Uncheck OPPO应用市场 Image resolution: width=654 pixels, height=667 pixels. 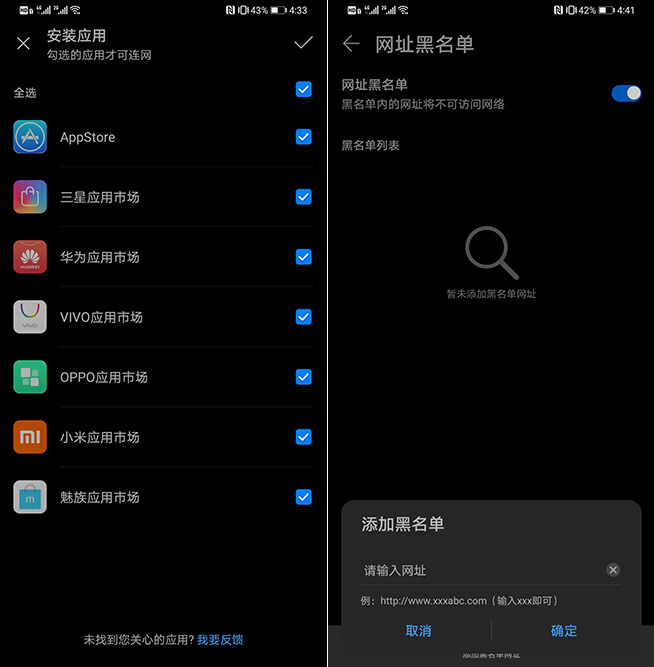[x=304, y=377]
